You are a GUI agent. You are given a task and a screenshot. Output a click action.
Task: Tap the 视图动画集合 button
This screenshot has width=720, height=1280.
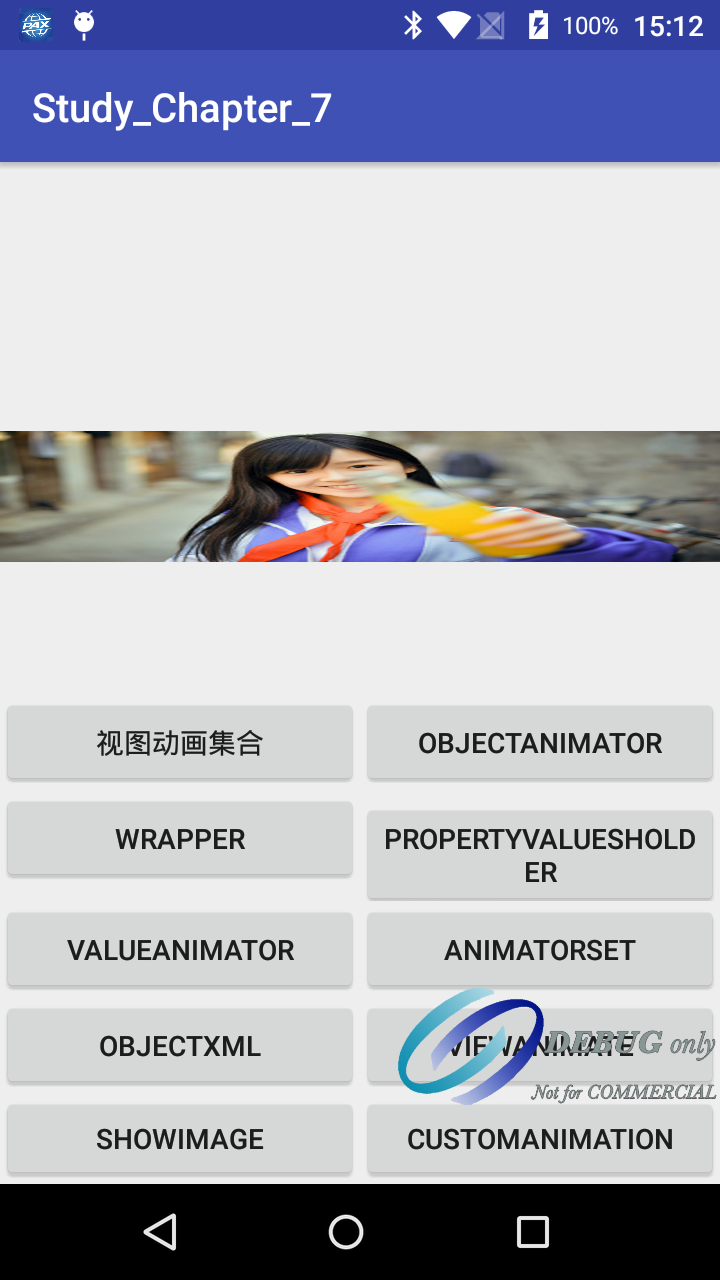[x=180, y=743]
